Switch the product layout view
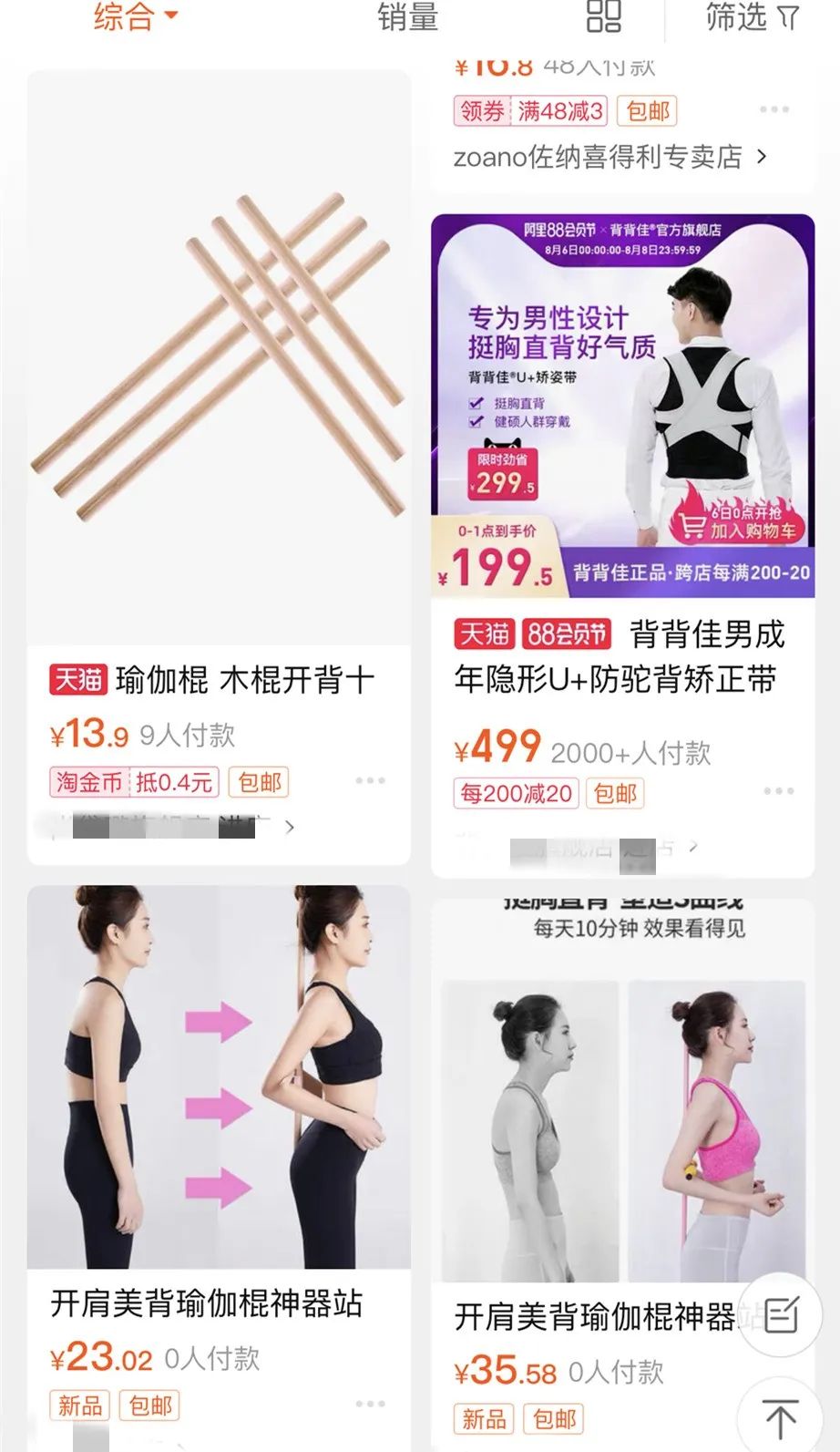The width and height of the screenshot is (840, 1452). pos(603,16)
